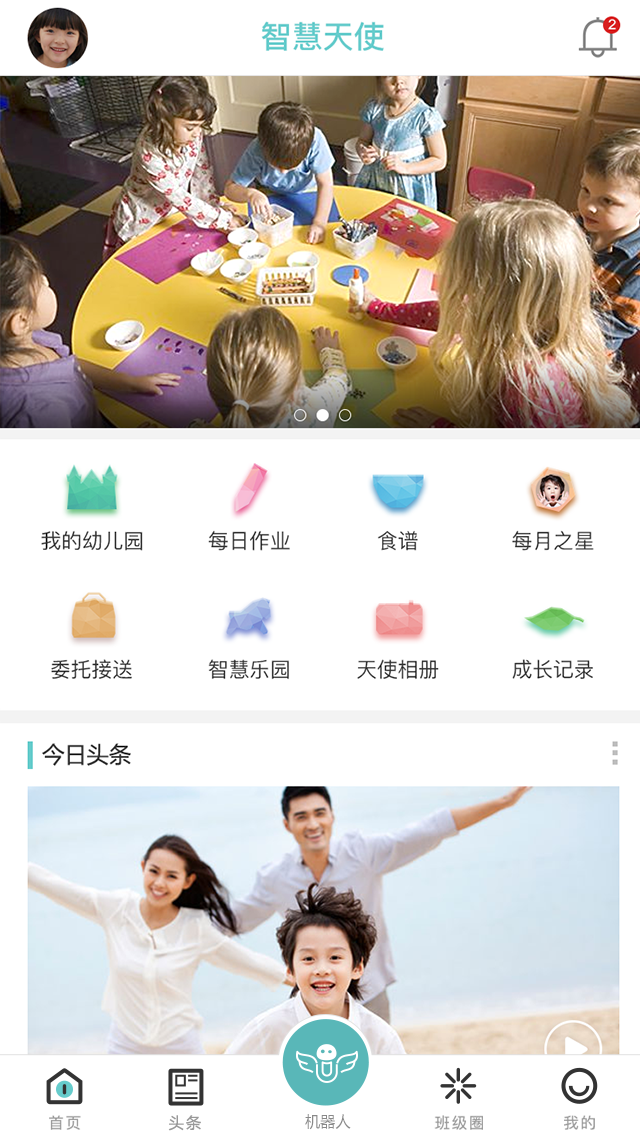View the 食谱 menu
The height and width of the screenshot is (1136, 640).
click(398, 509)
